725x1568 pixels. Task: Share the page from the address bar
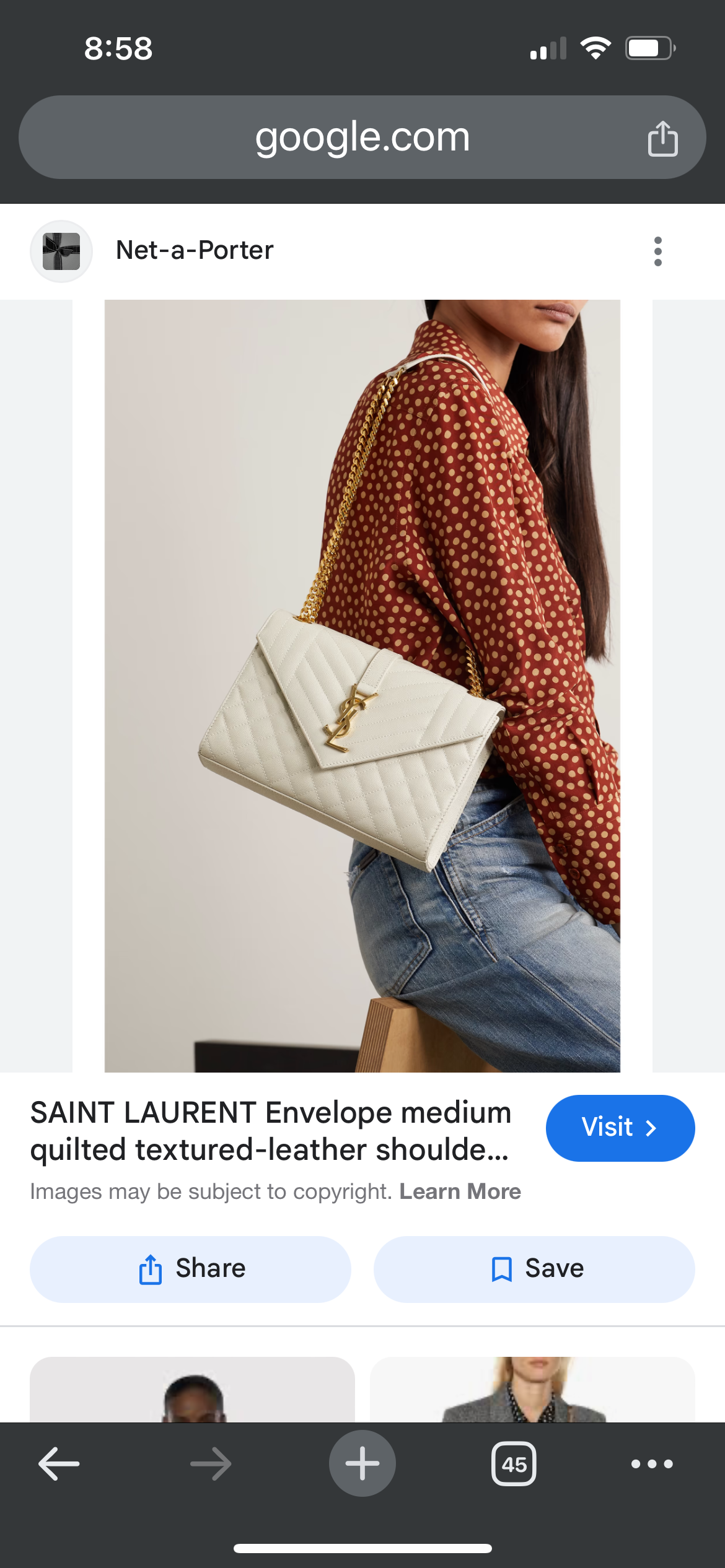click(x=662, y=138)
